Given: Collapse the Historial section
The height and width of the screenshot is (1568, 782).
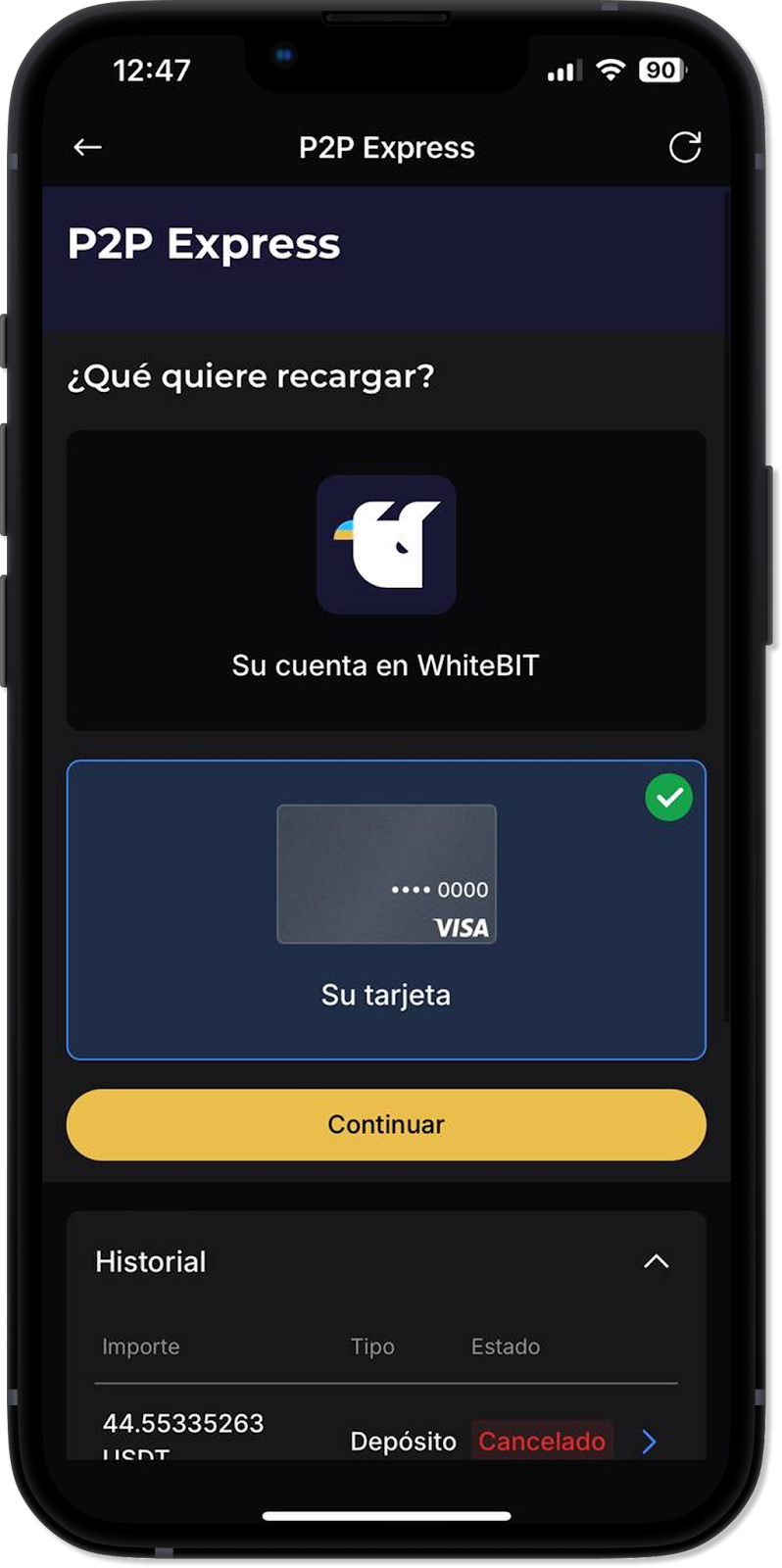Looking at the screenshot, I should [656, 1261].
